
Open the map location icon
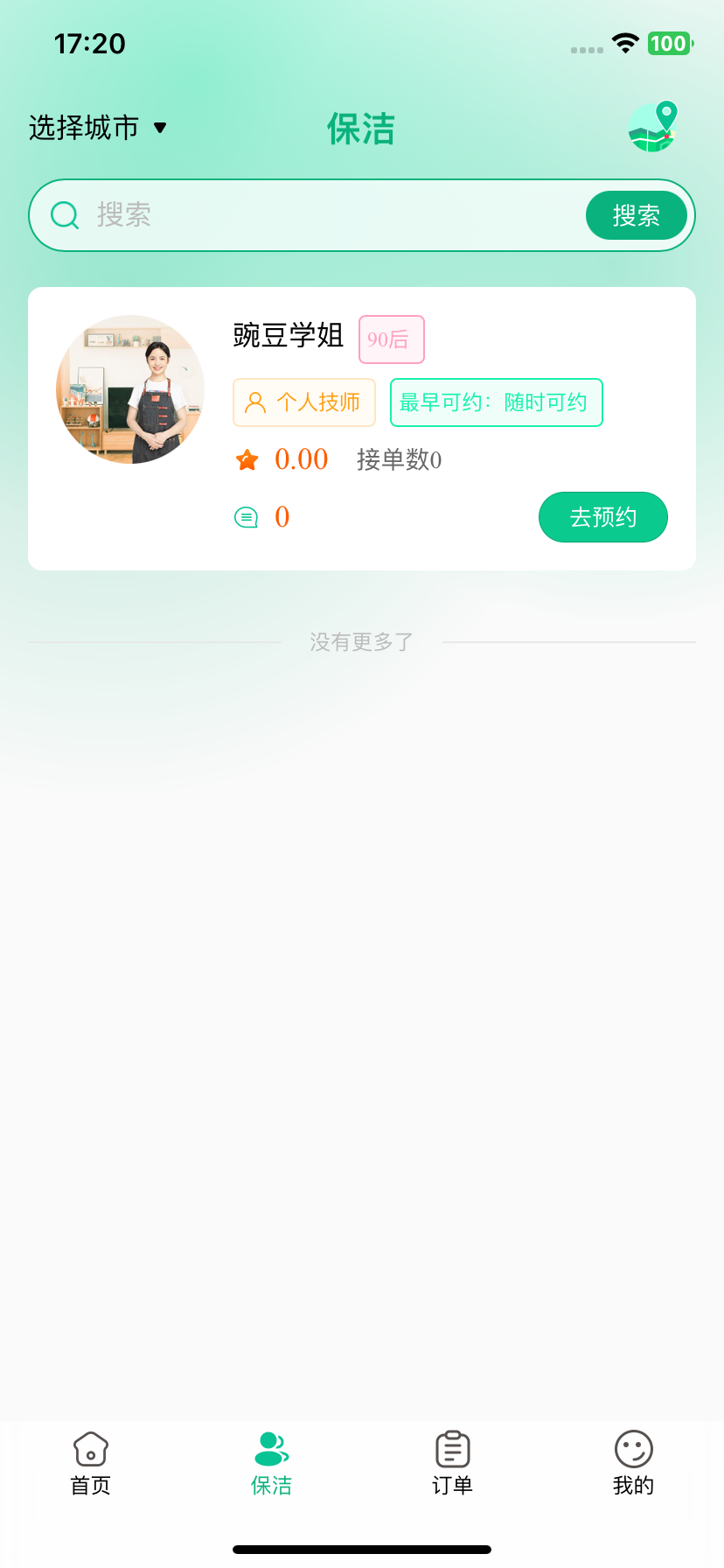[653, 128]
